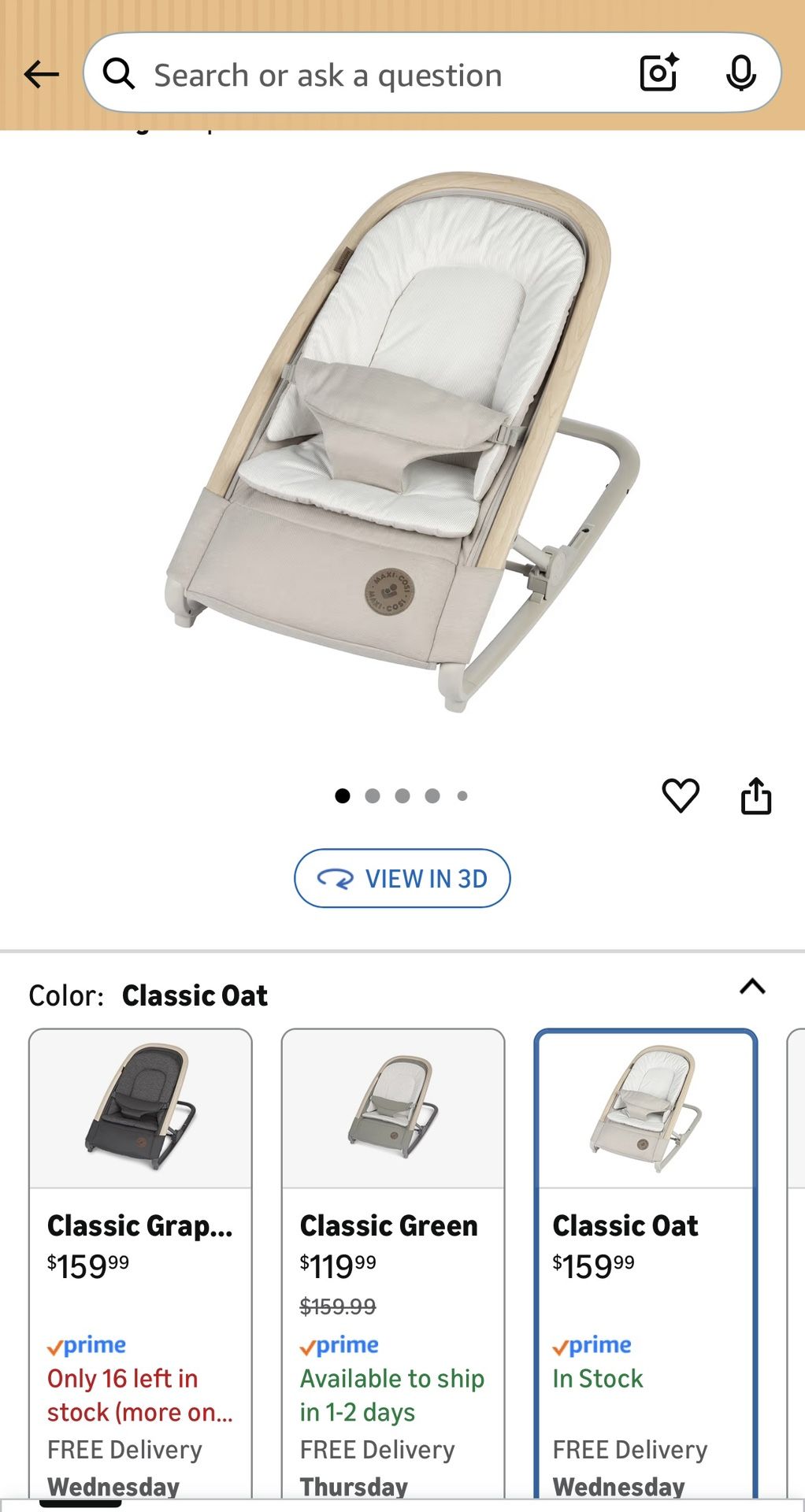The height and width of the screenshot is (1512, 805).
Task: Tap the last carousel dot indicator
Action: click(x=462, y=796)
